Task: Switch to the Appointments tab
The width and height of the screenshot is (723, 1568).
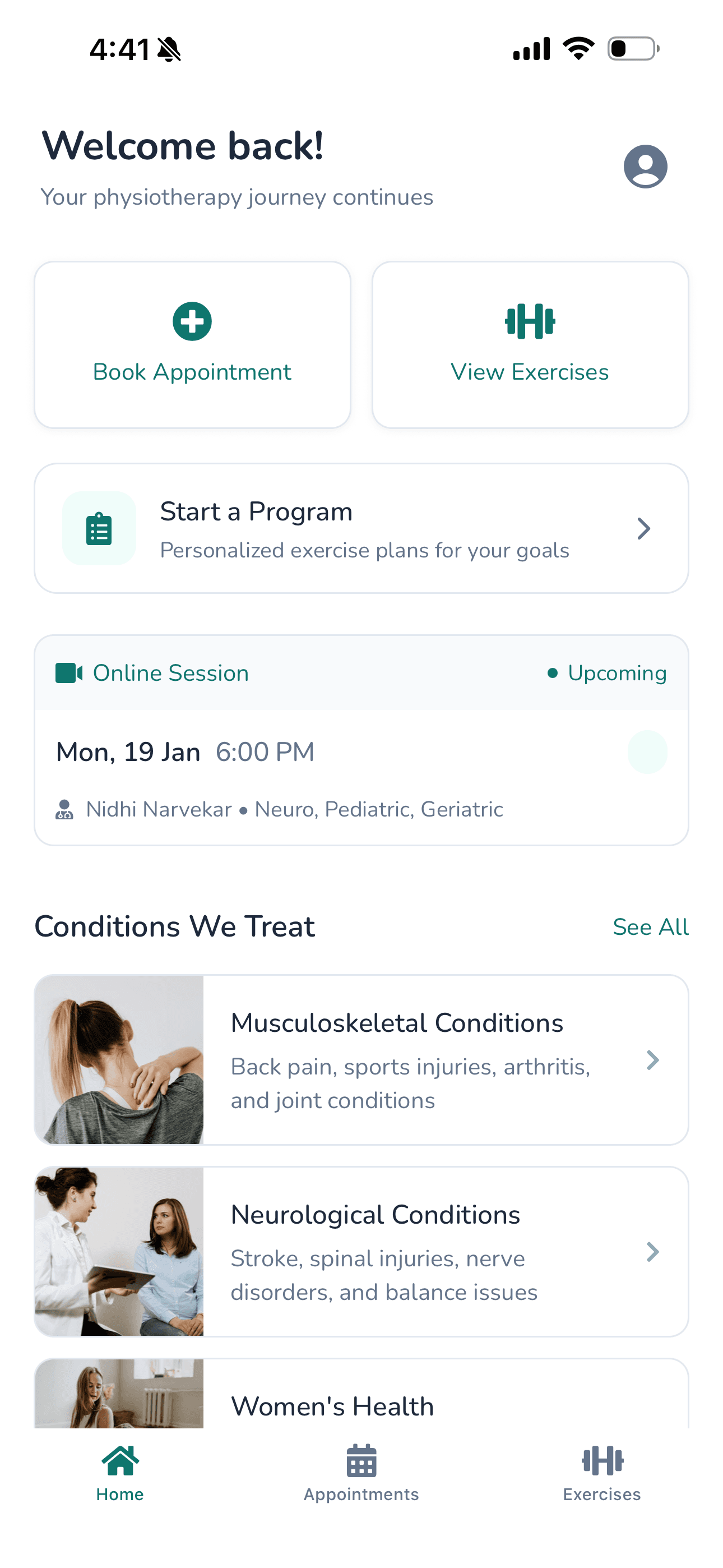Action: (x=361, y=1473)
